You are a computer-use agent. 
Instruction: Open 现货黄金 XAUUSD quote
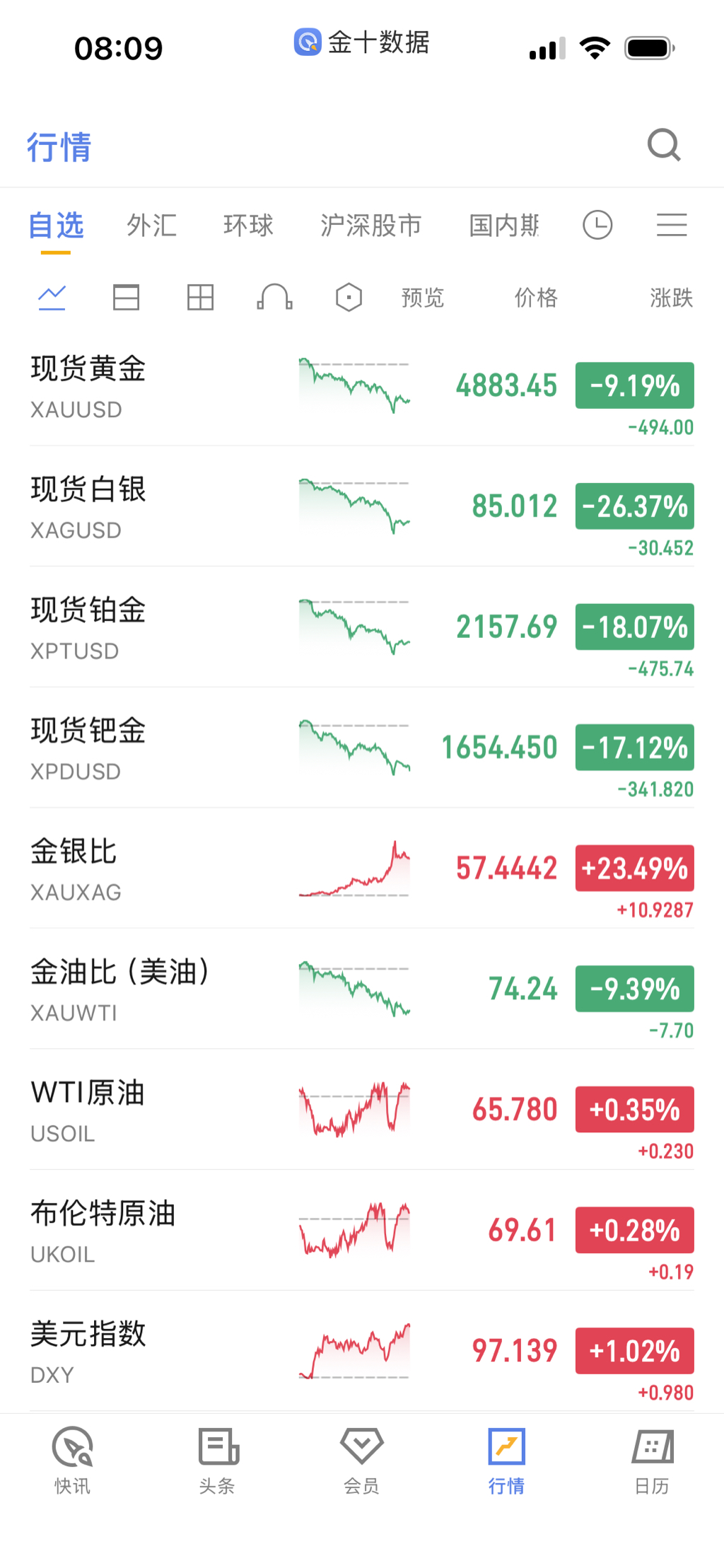[x=212, y=387]
